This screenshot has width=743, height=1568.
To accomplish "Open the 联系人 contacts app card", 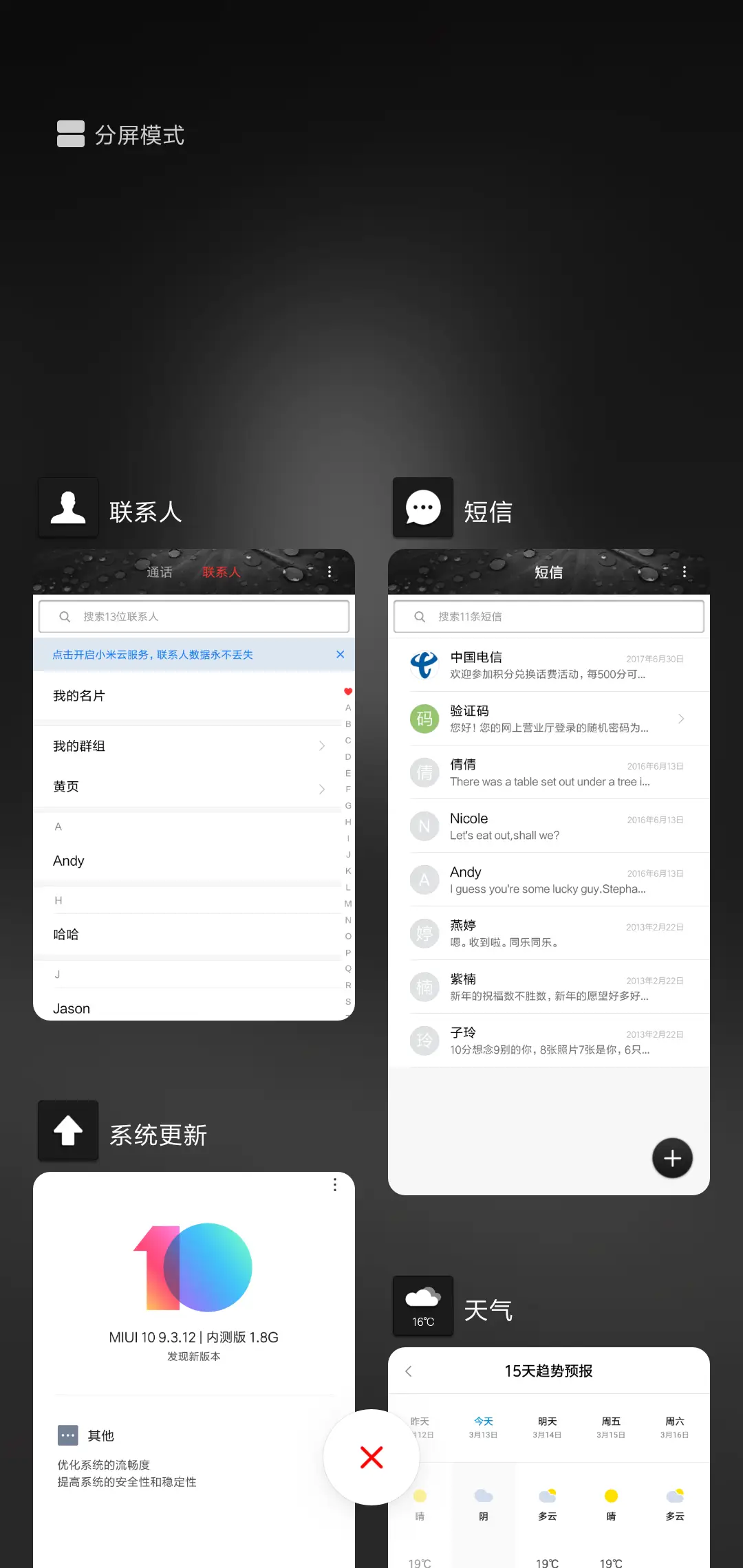I will coord(194,784).
